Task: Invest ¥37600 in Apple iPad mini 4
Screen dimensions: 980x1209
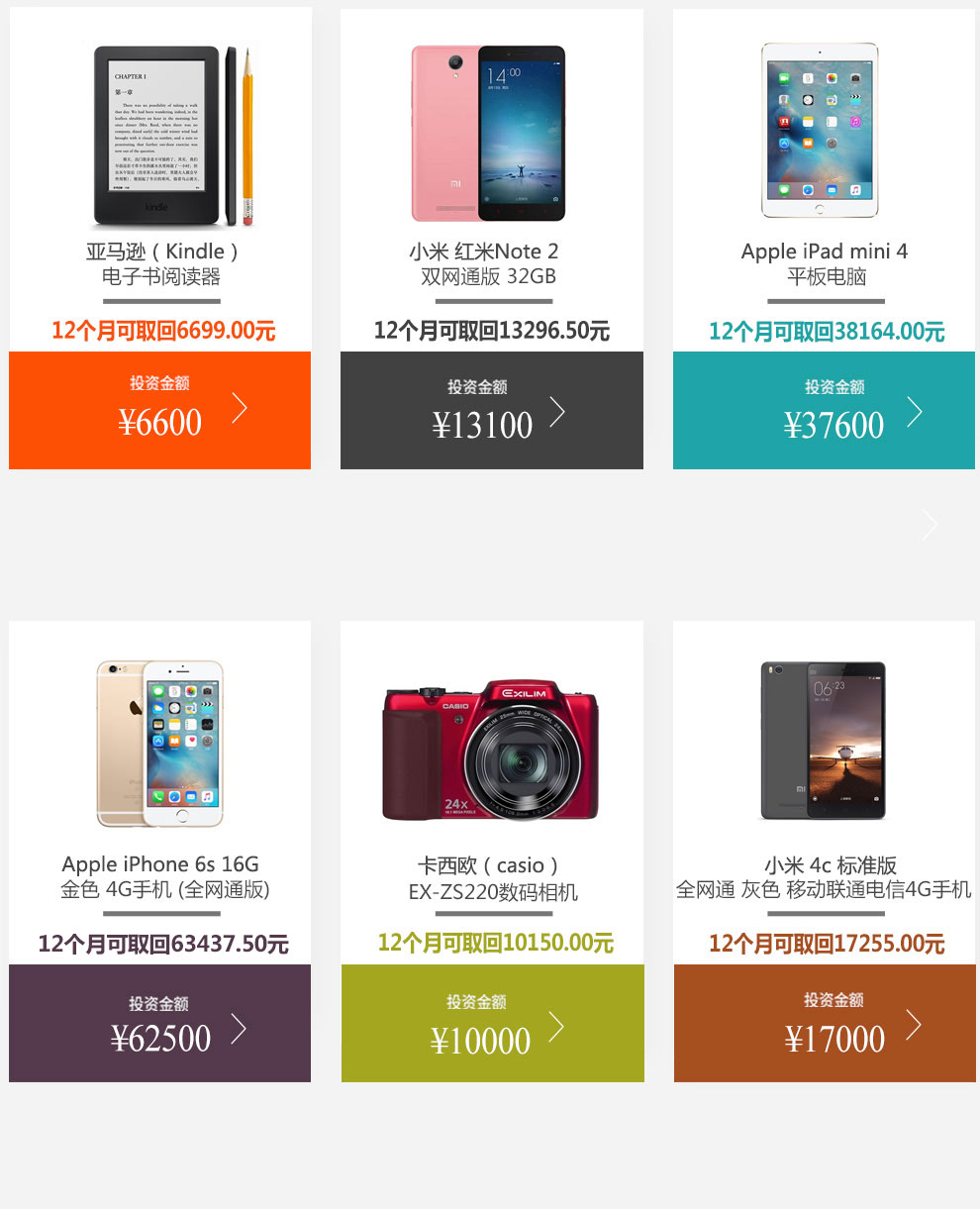Action: coord(824,410)
